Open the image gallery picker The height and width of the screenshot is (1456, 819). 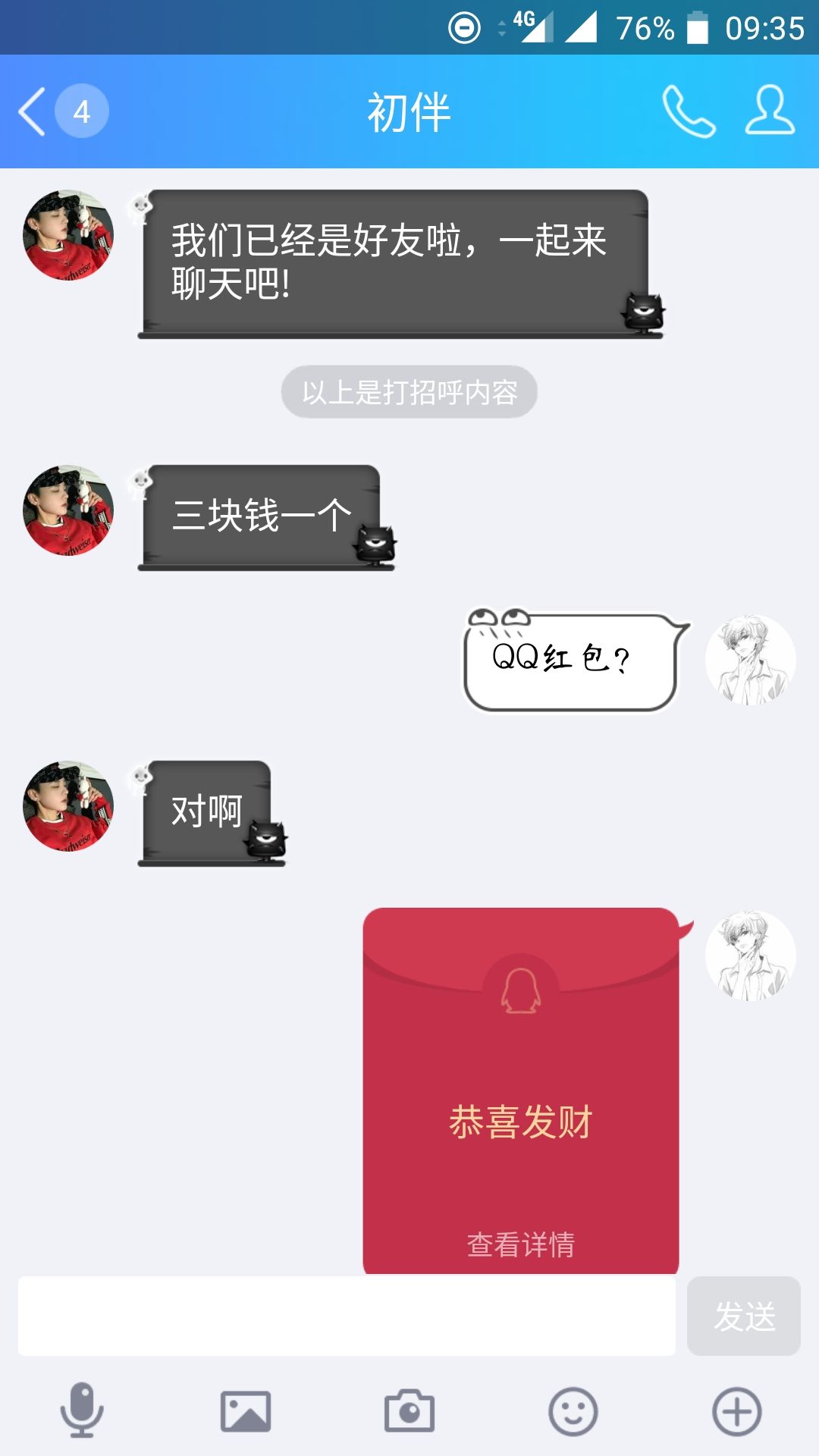(x=246, y=1411)
